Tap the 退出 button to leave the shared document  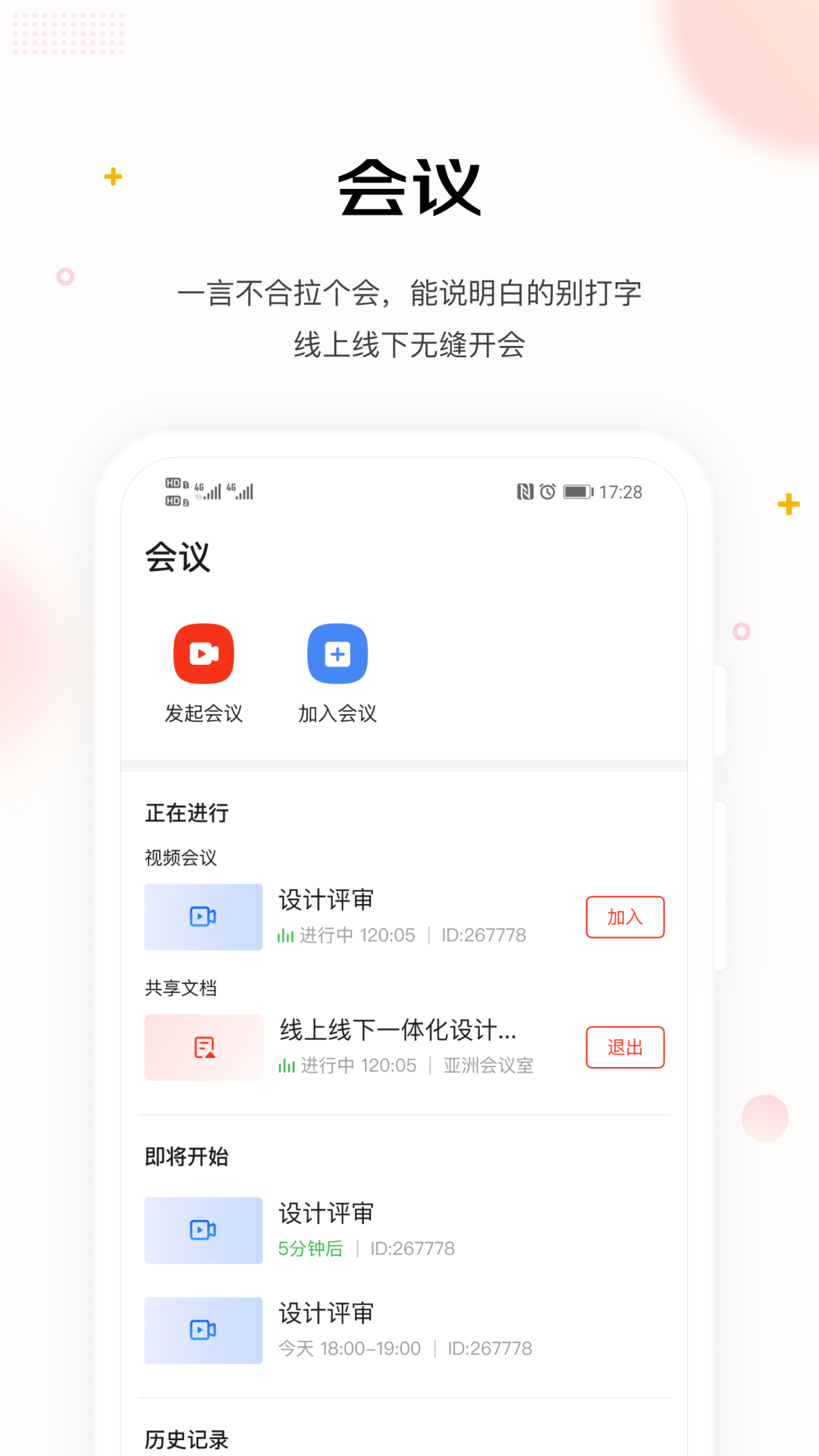coord(625,1047)
